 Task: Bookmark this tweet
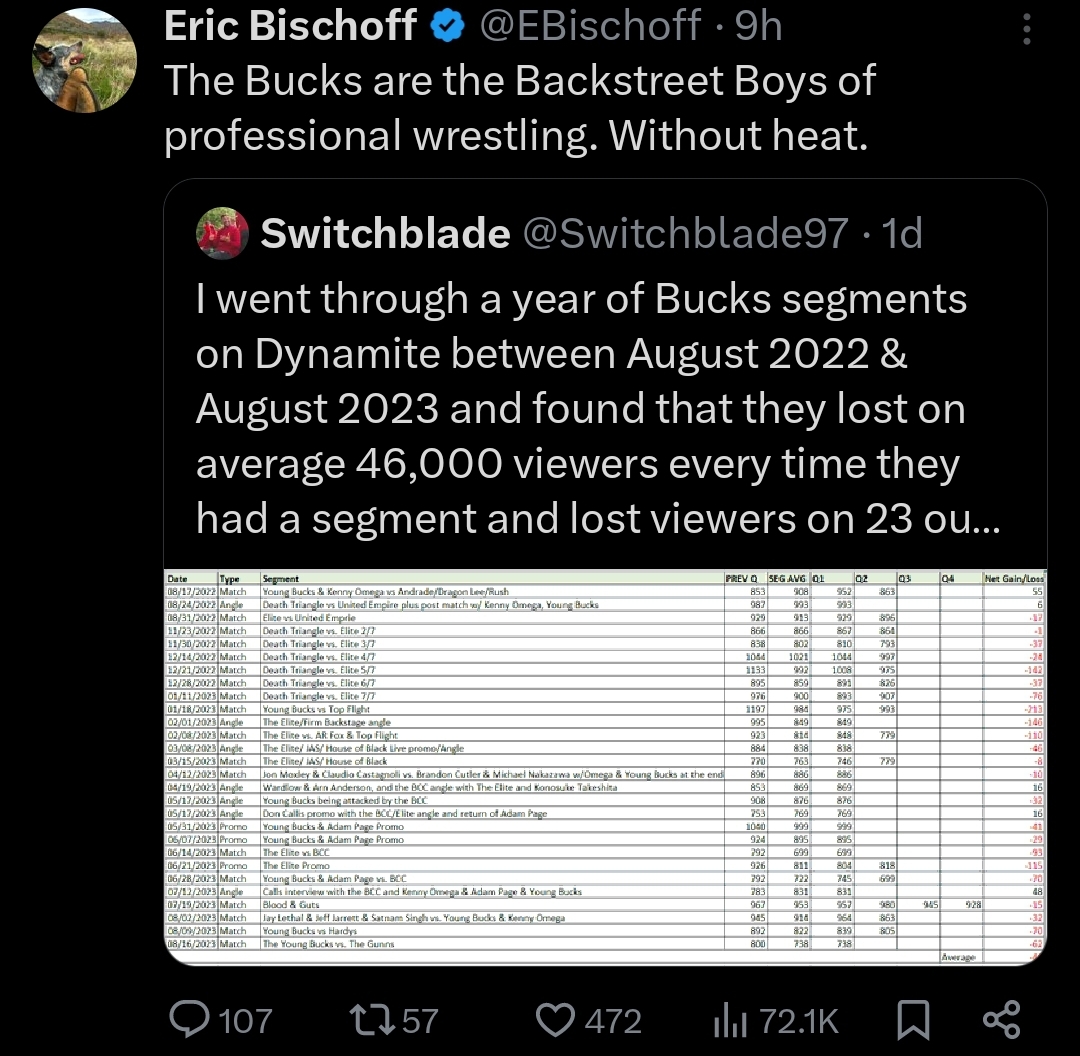(912, 1019)
